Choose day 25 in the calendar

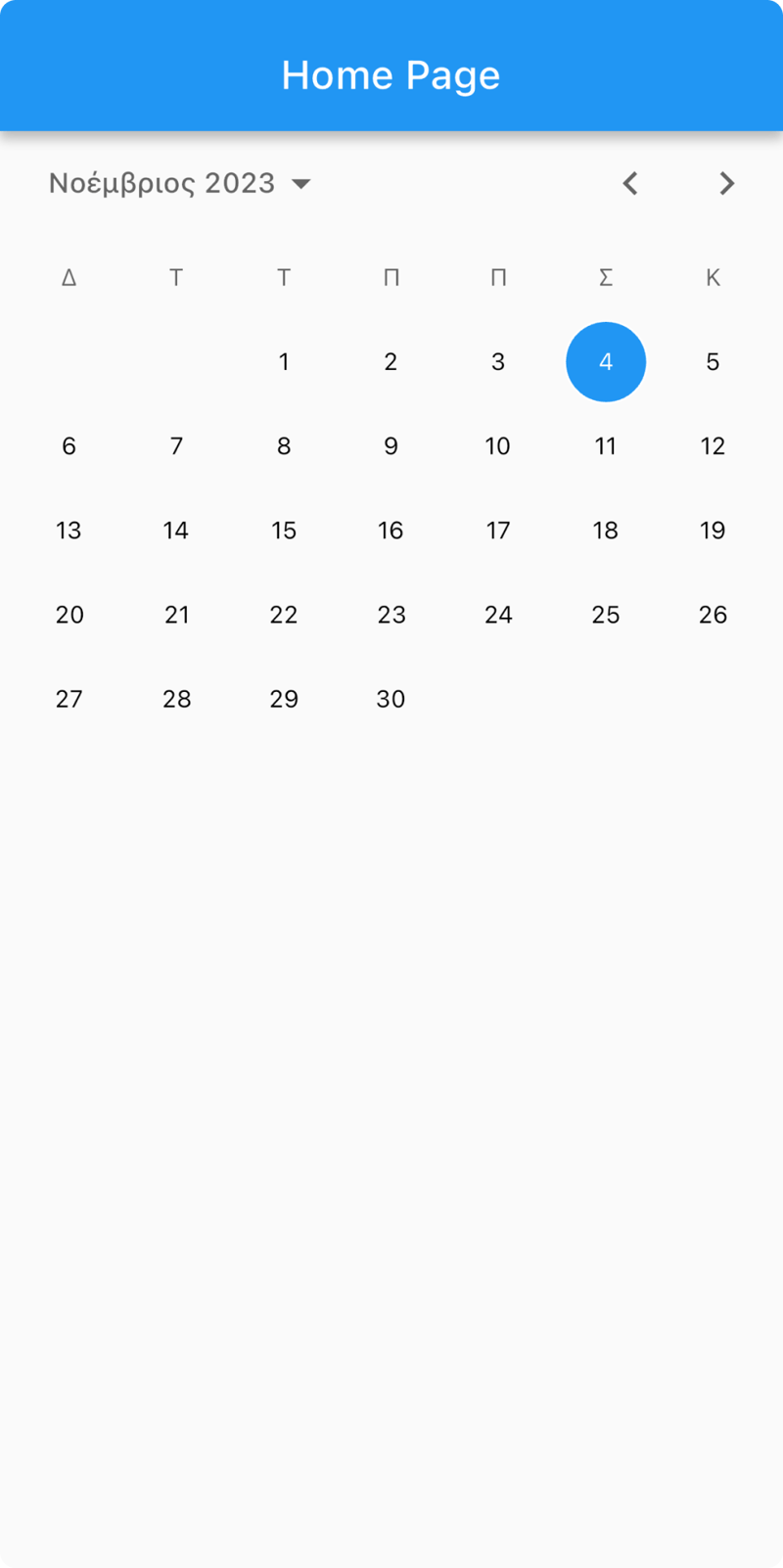click(x=606, y=615)
